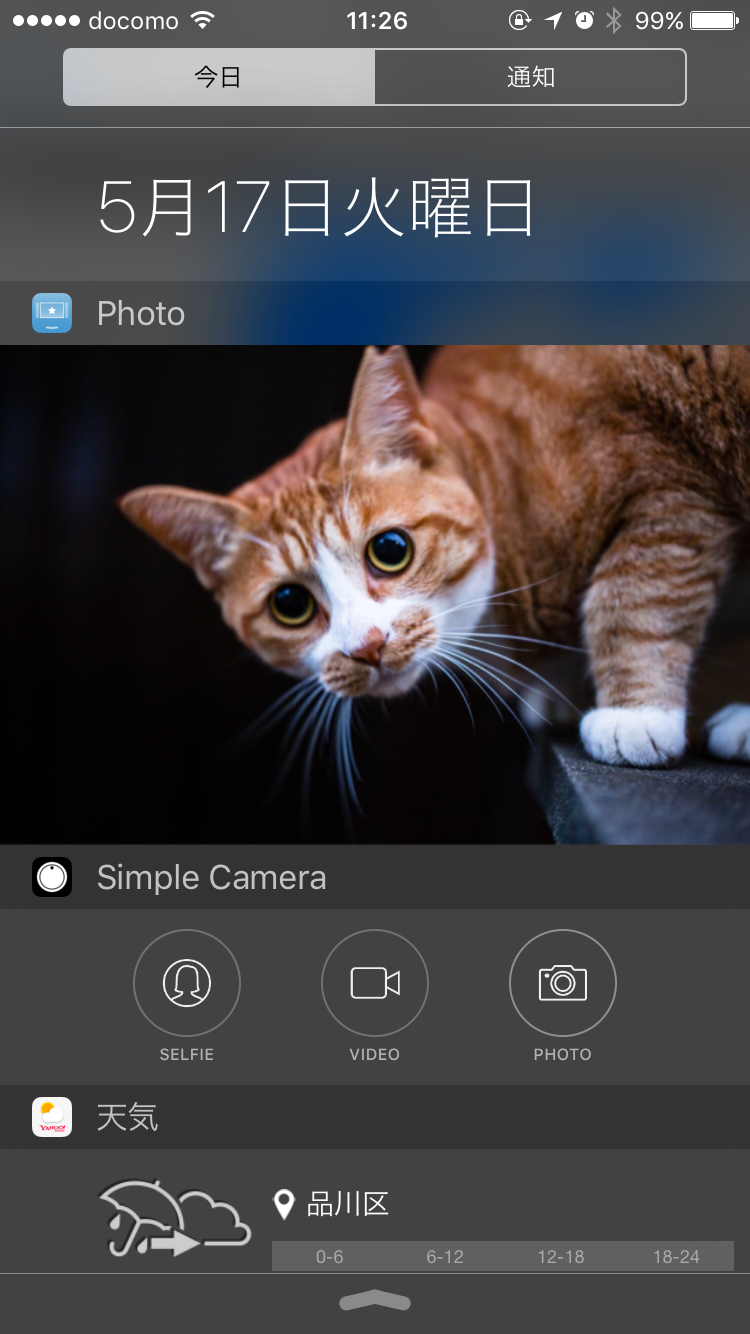Open the cat photo in Photo widget
This screenshot has width=750, height=1334.
375,594
